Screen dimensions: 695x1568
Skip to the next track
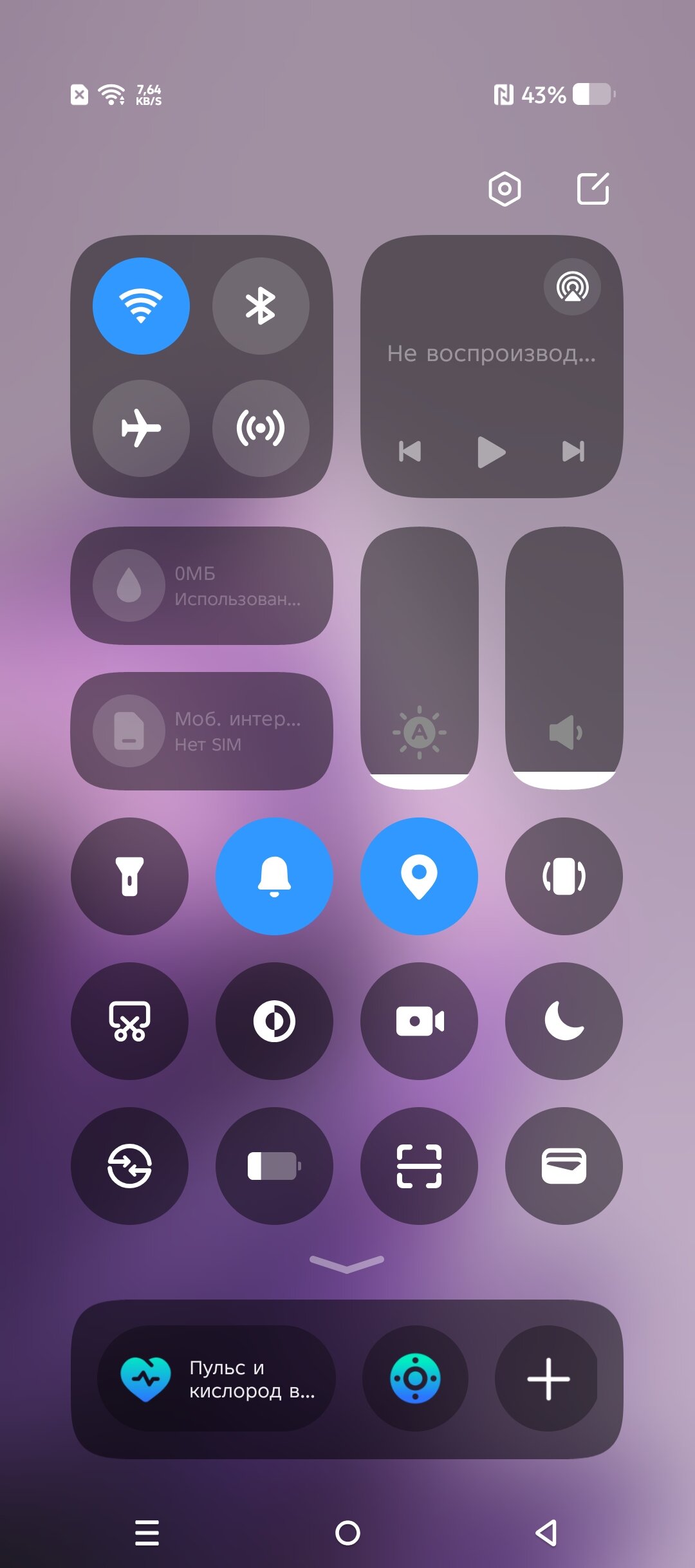[x=573, y=451]
